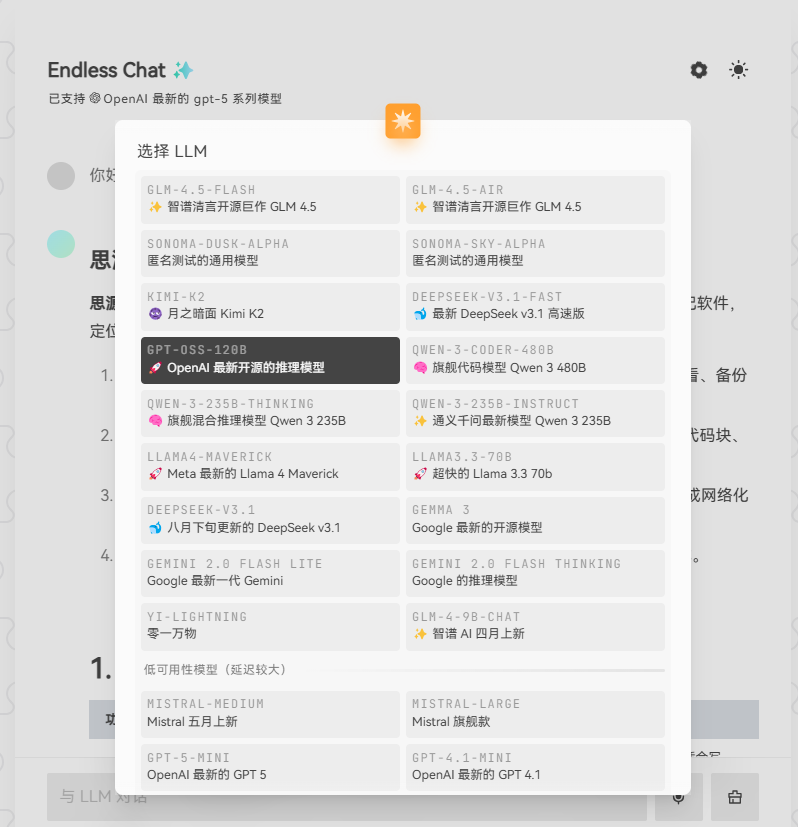Select the GPT-5-MINI model

point(270,766)
